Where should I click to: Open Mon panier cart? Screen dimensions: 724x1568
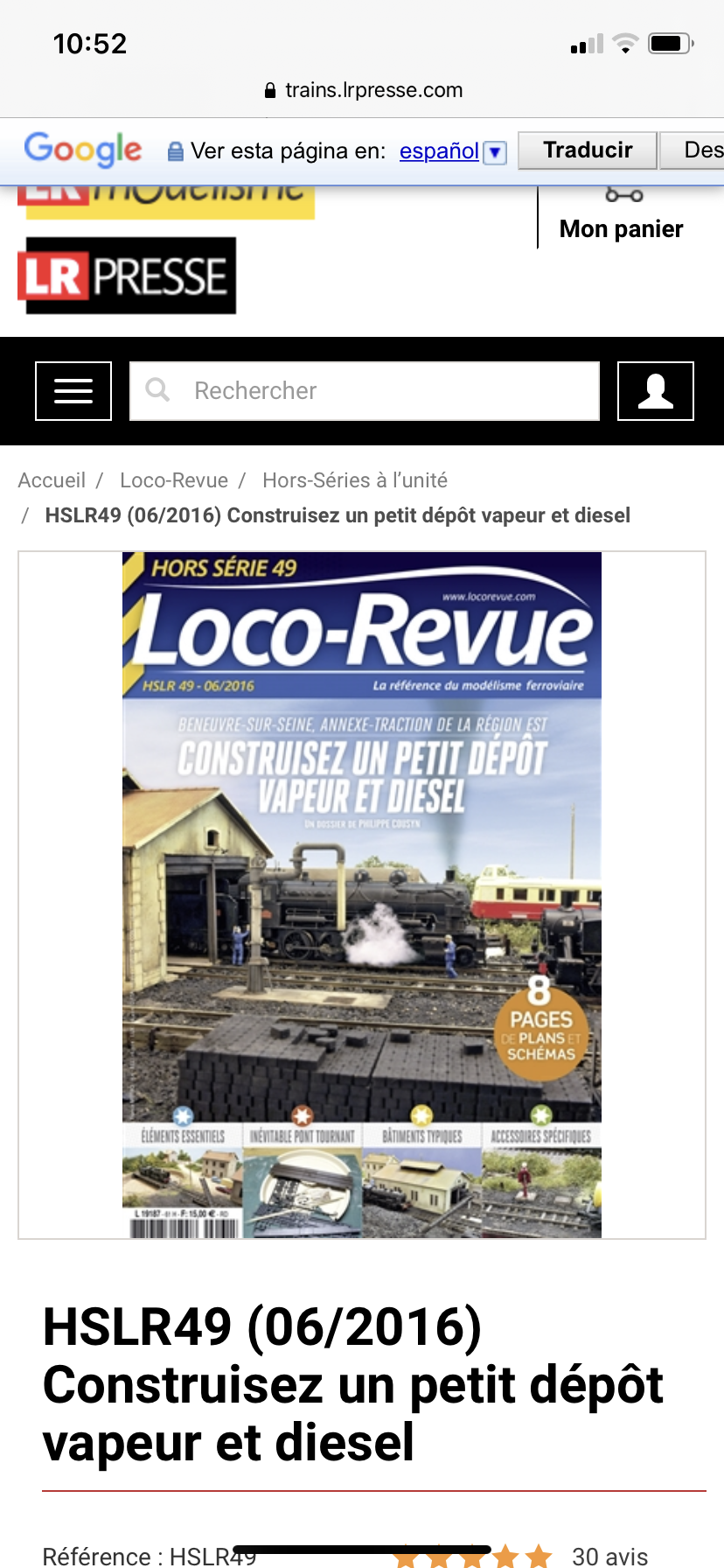(x=621, y=217)
